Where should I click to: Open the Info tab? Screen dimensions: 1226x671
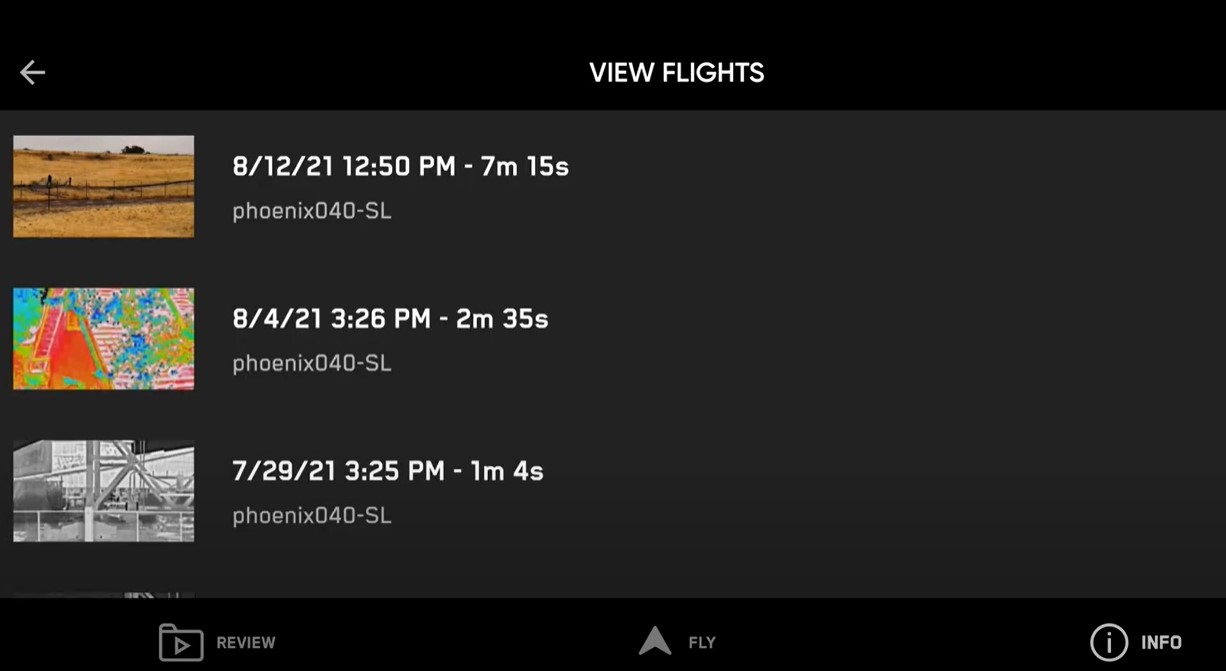[x=1136, y=642]
